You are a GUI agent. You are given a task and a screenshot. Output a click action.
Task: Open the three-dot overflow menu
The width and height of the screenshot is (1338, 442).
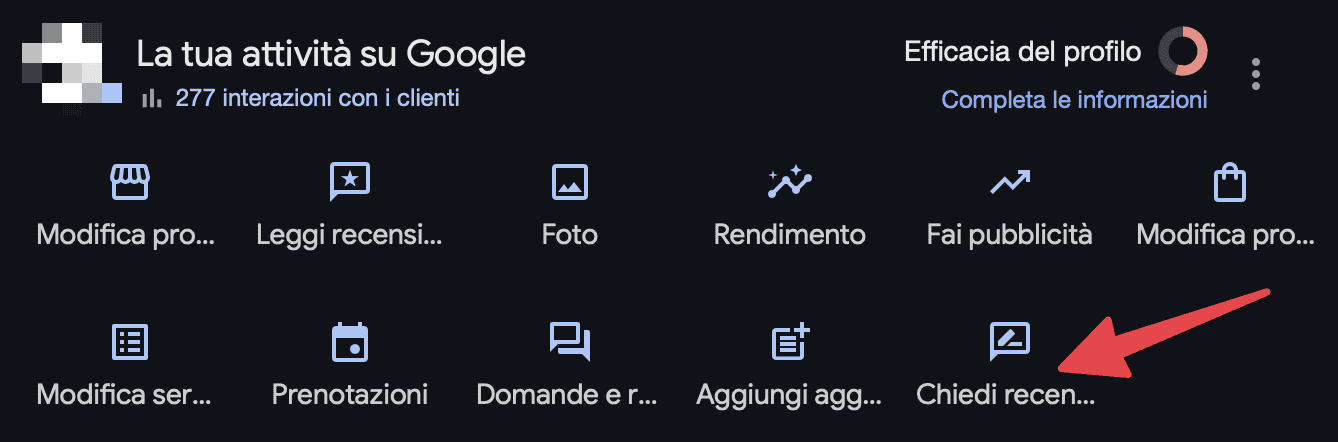point(1256,74)
